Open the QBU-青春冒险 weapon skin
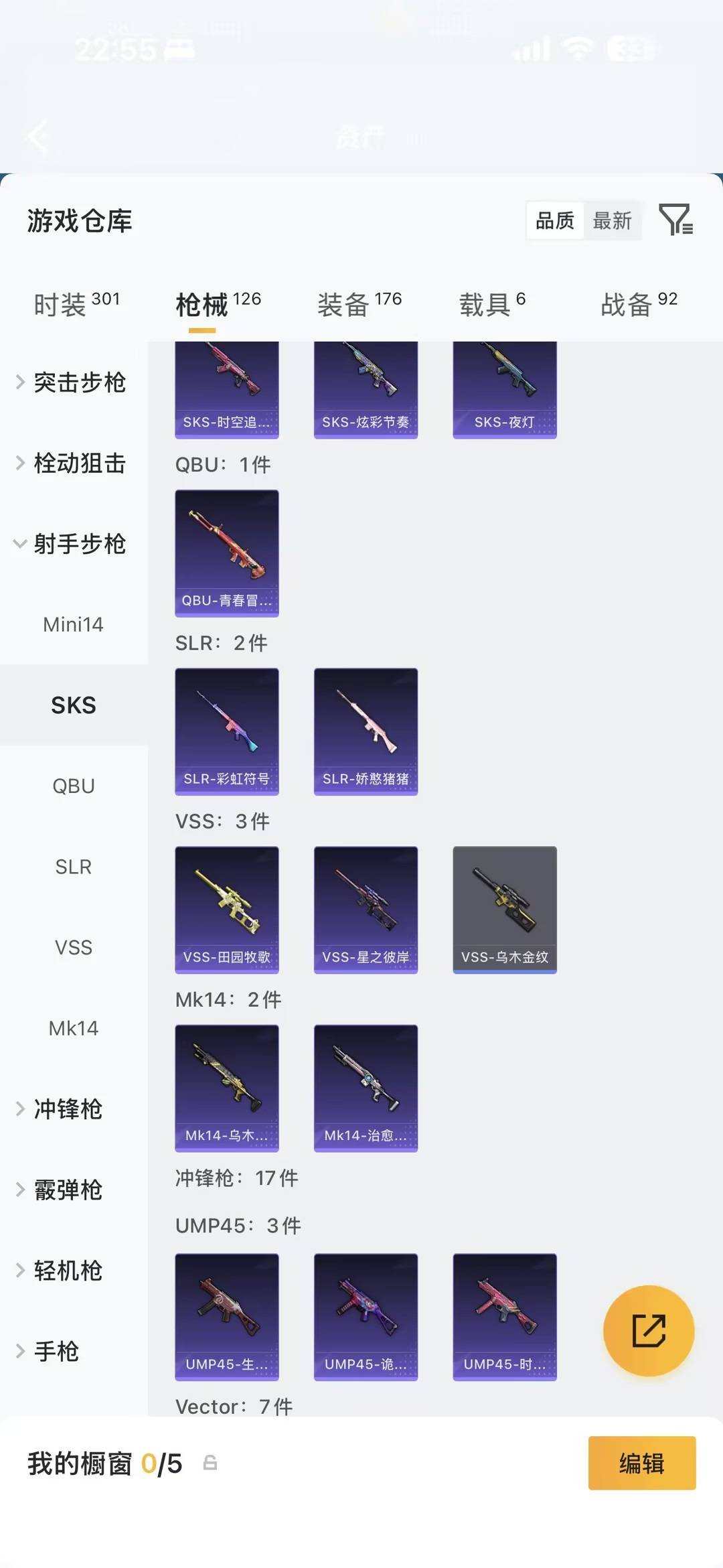Screen dimensions: 723x1568 [x=227, y=552]
